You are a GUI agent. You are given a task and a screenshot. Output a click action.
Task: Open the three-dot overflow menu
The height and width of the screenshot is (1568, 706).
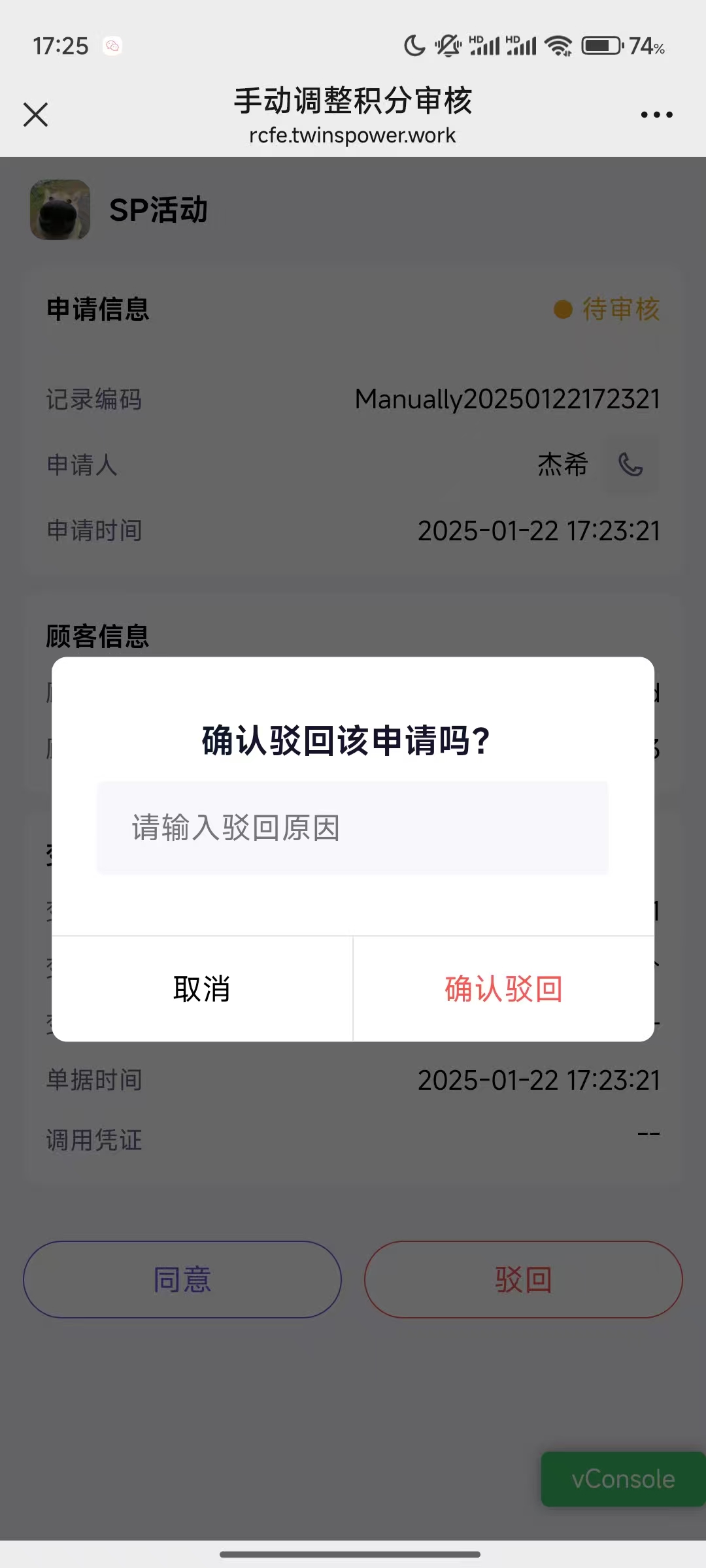656,114
